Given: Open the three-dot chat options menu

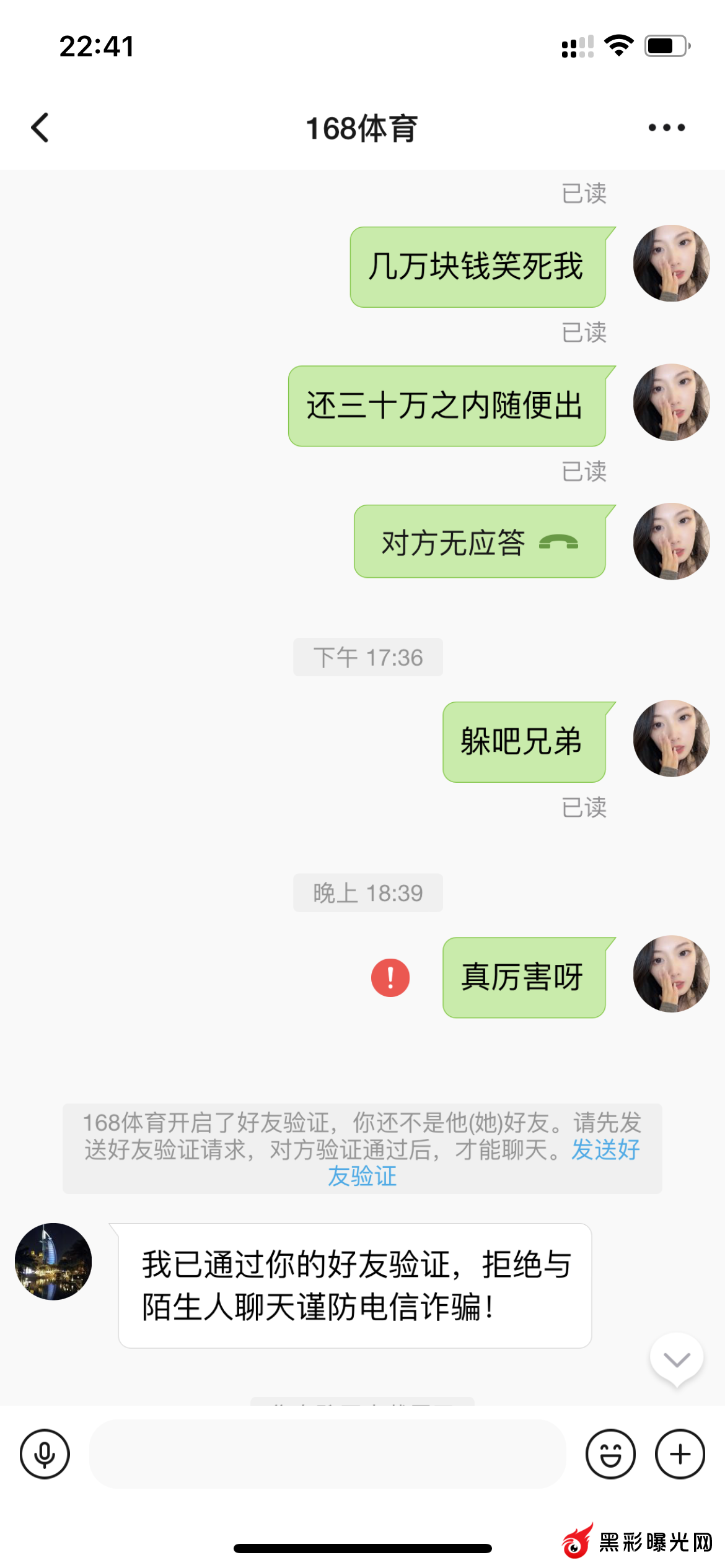Looking at the screenshot, I should (x=666, y=128).
